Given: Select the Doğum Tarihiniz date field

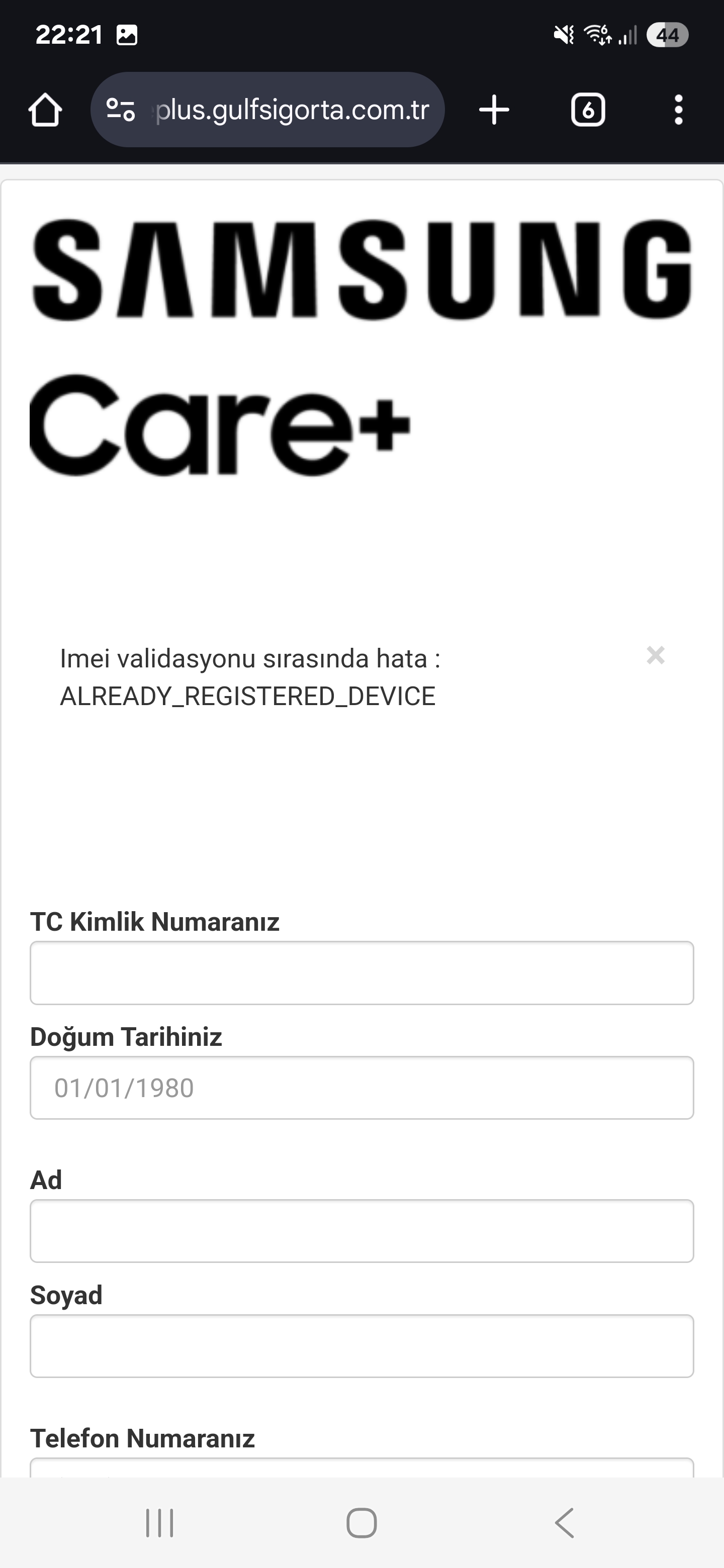Looking at the screenshot, I should (x=361, y=1088).
